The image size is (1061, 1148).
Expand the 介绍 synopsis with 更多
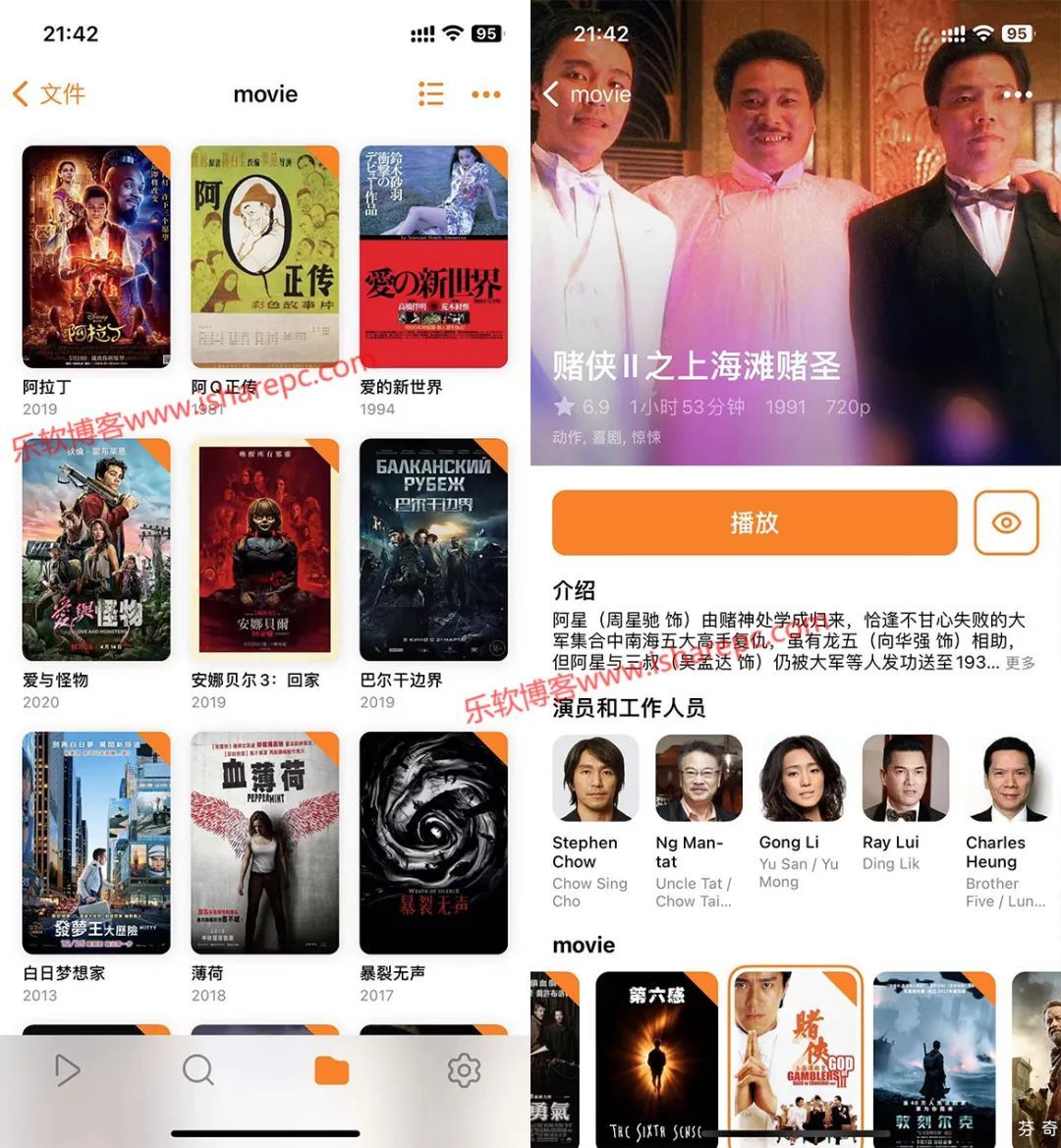point(1020,663)
